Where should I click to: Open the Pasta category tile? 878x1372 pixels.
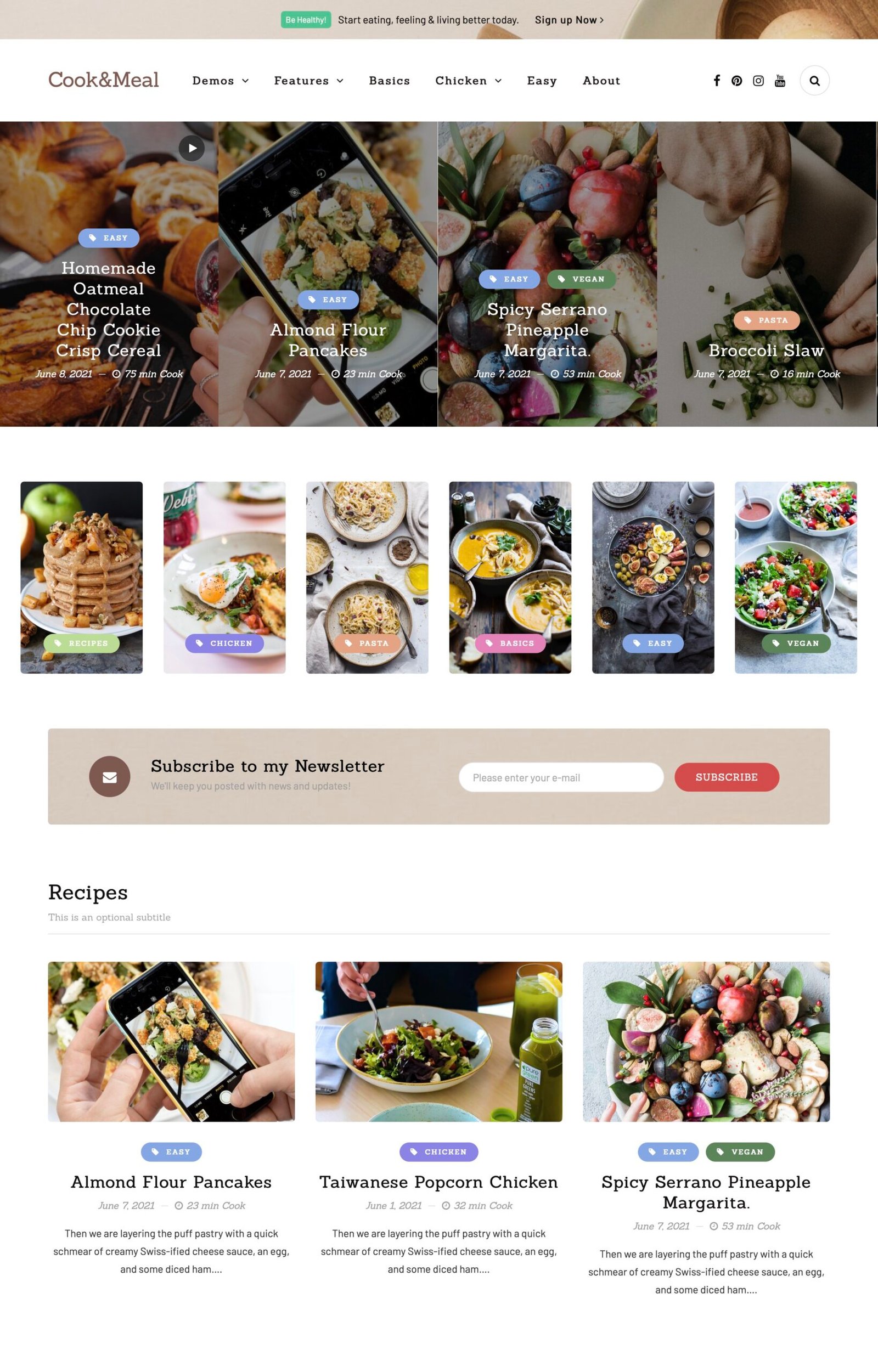(367, 643)
